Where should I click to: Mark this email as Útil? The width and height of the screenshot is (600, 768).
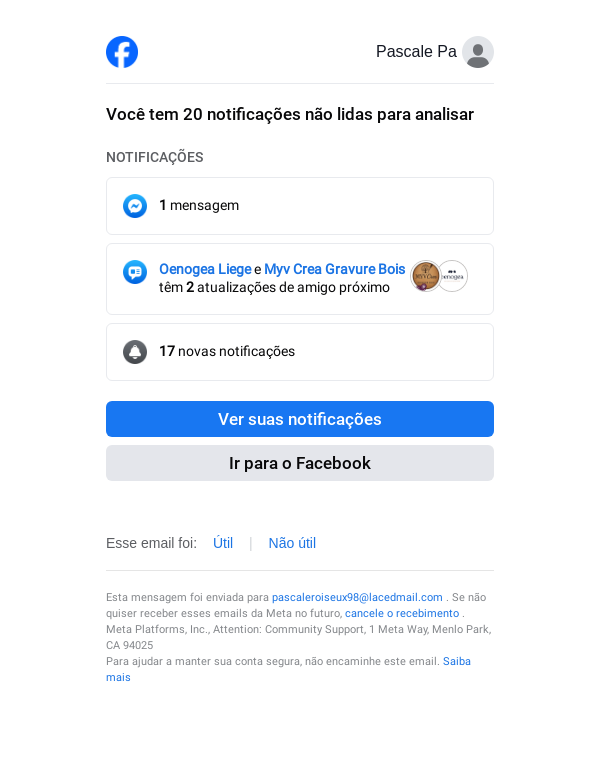[x=223, y=543]
